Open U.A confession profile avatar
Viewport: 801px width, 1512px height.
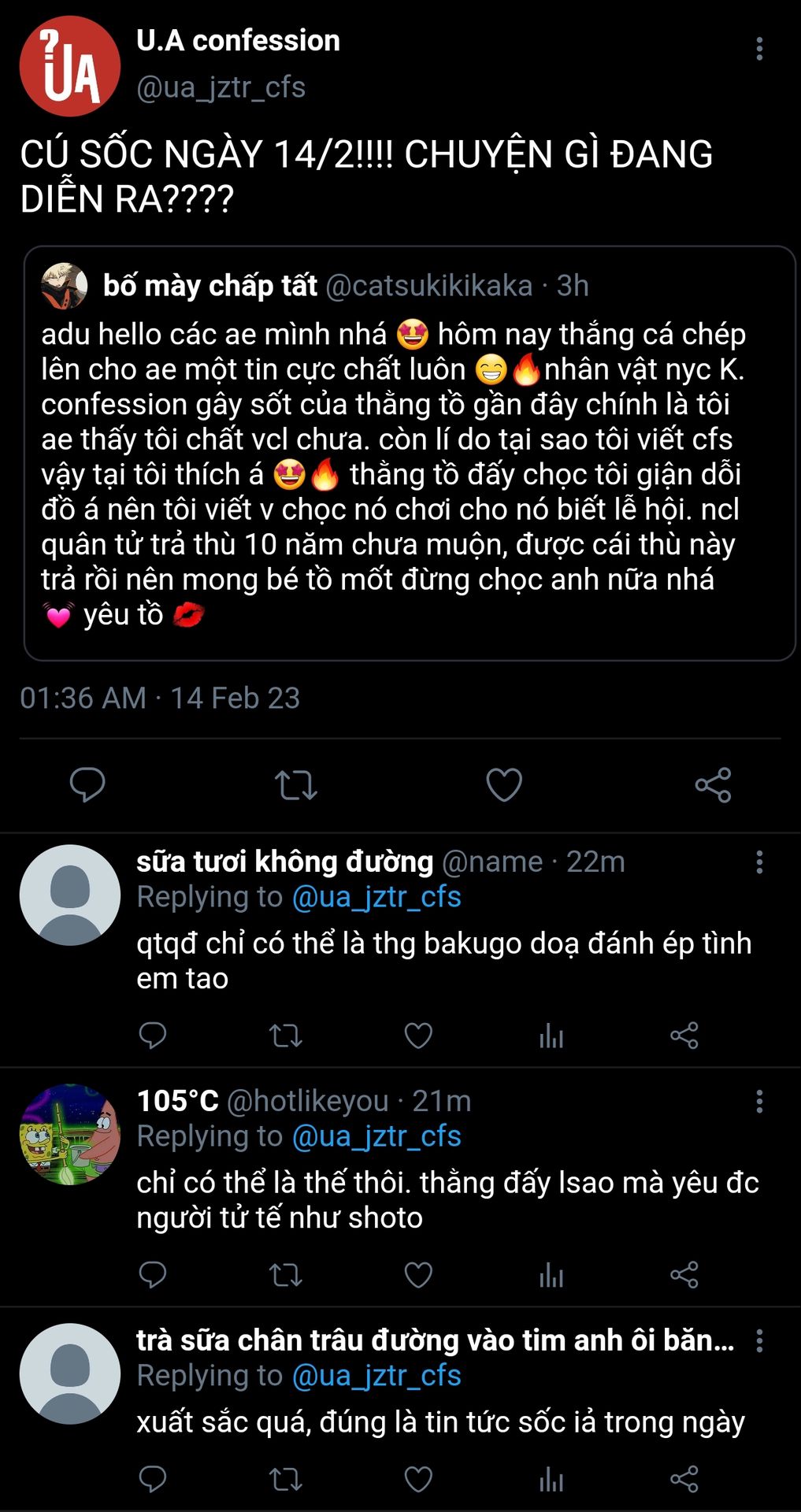(69, 66)
